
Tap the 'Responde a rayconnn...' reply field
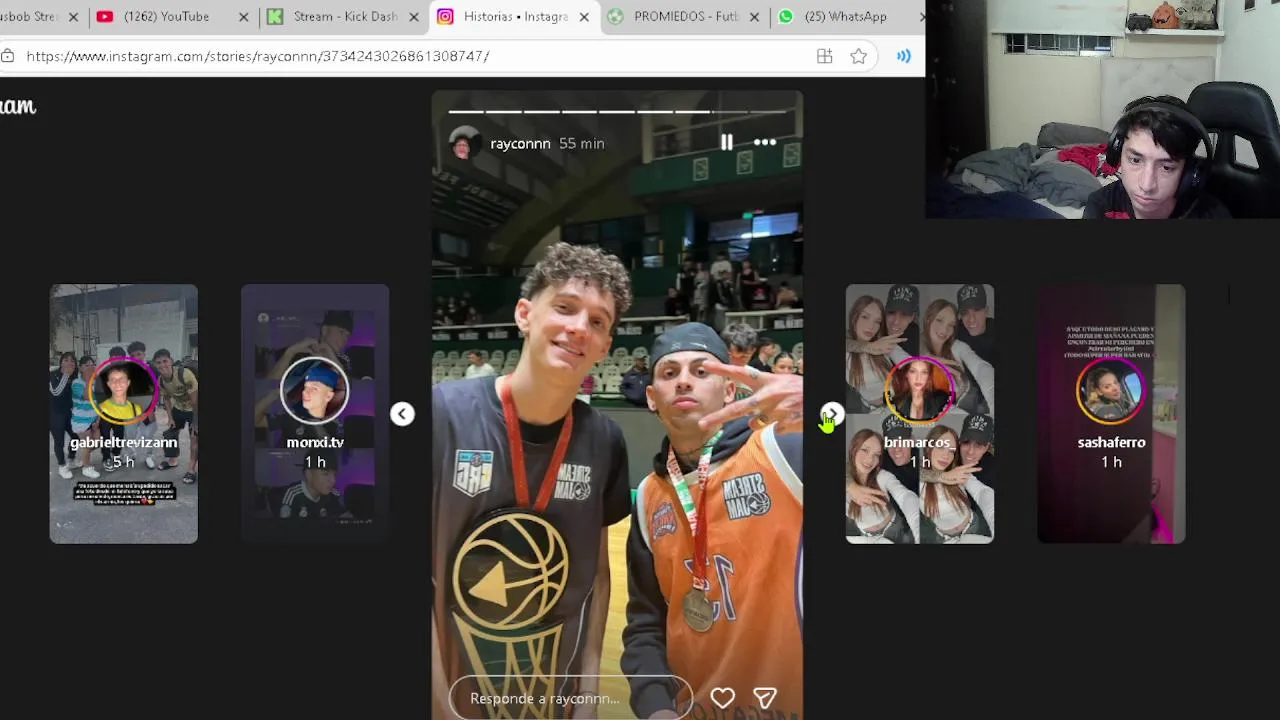pyautogui.click(x=570, y=698)
